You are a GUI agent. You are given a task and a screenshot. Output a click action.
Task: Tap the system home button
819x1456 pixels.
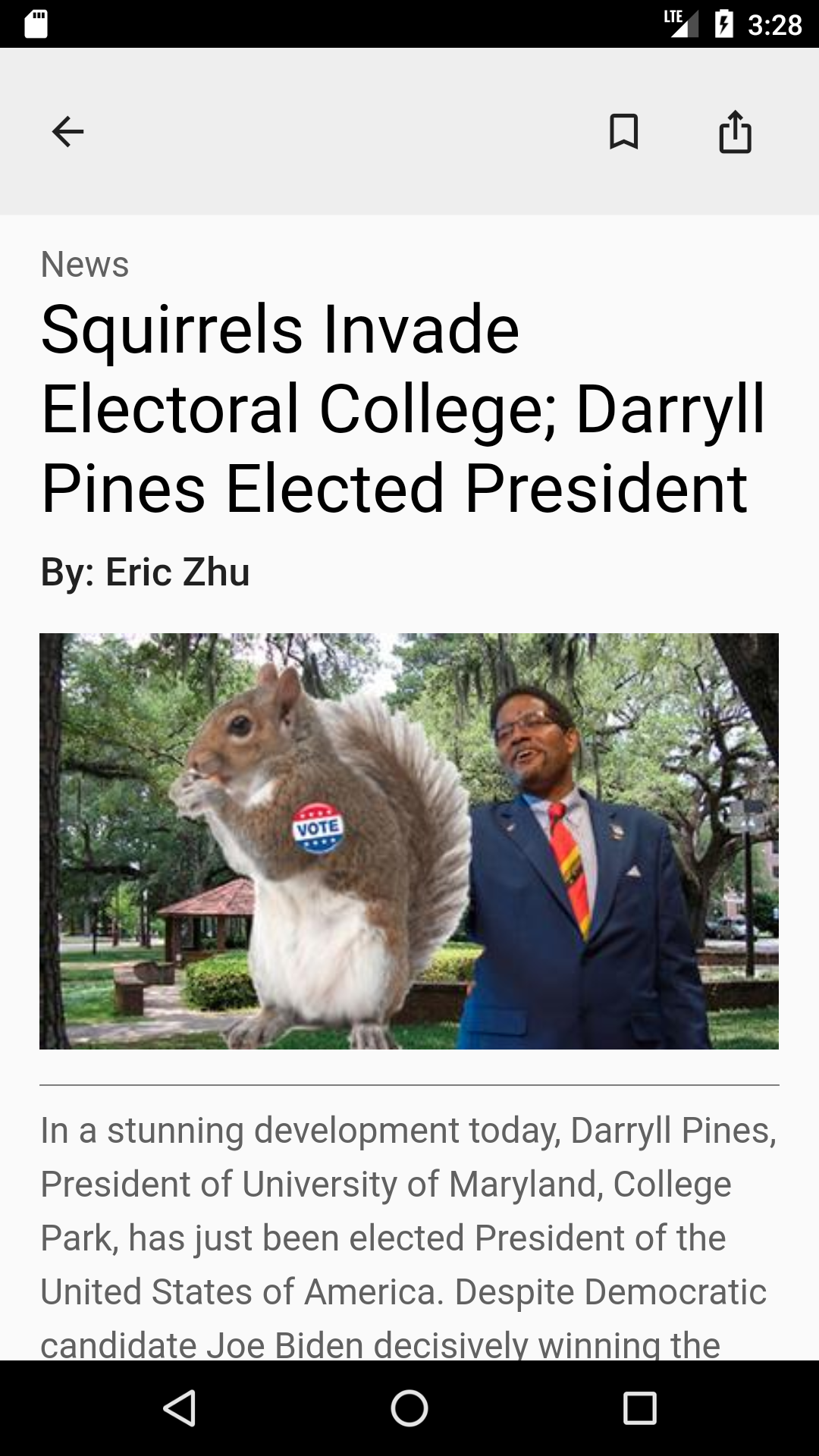pyautogui.click(x=409, y=1408)
